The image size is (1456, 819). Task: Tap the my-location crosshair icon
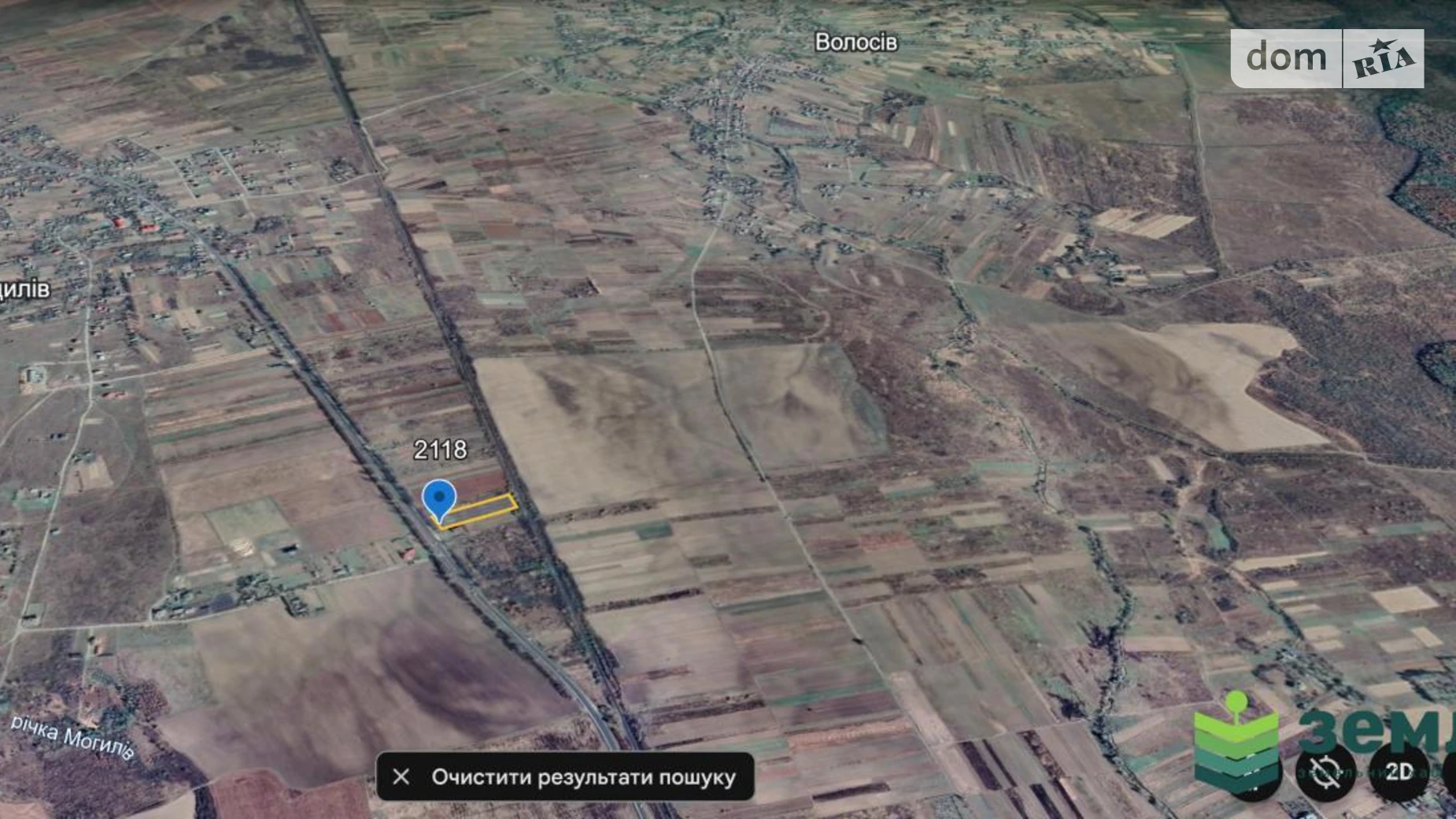tap(1325, 773)
